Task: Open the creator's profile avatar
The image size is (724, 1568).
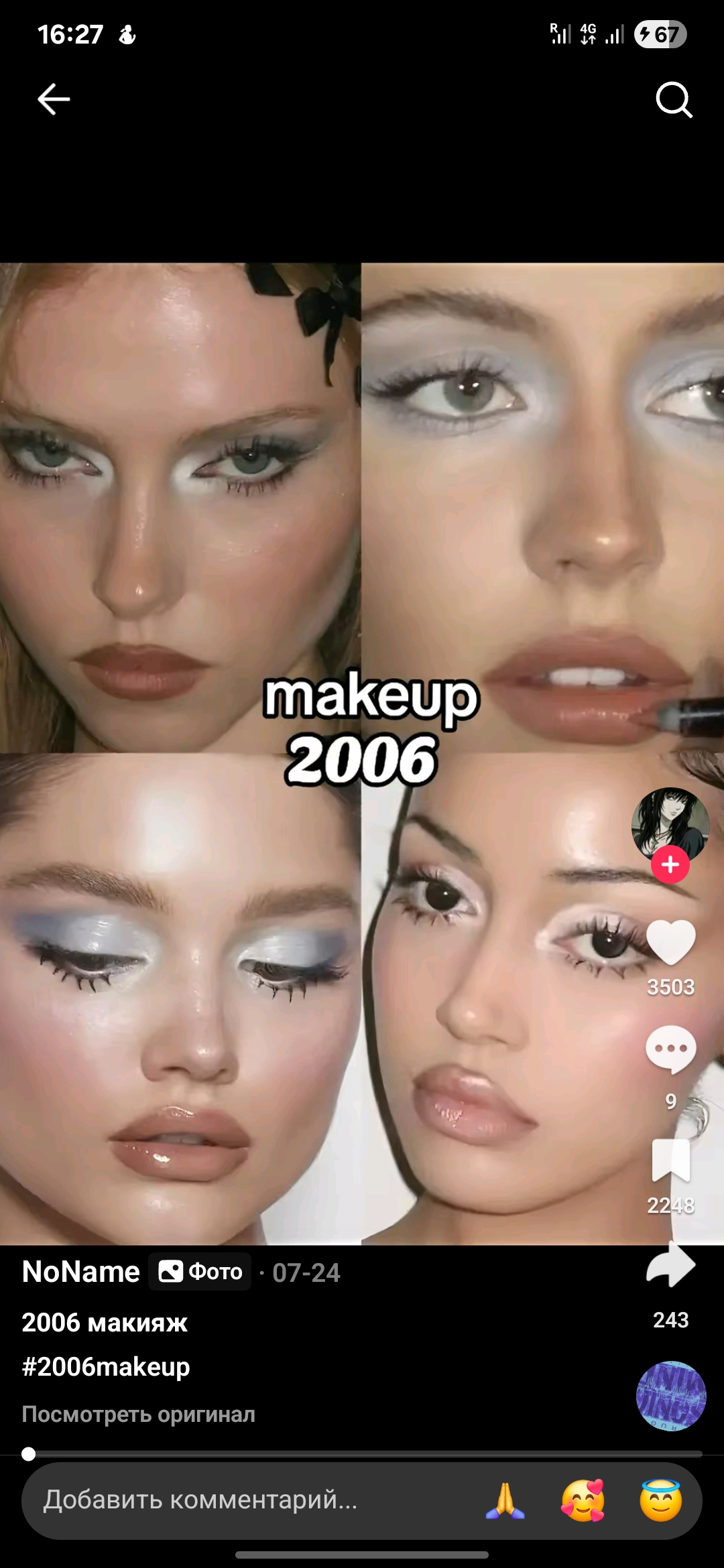Action: 670,824
